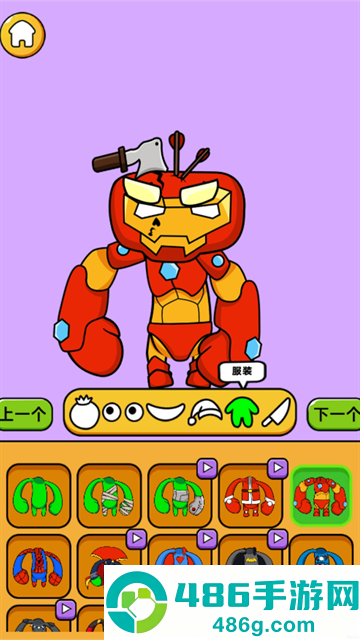Choose the plain green body outfit

pos(39,496)
